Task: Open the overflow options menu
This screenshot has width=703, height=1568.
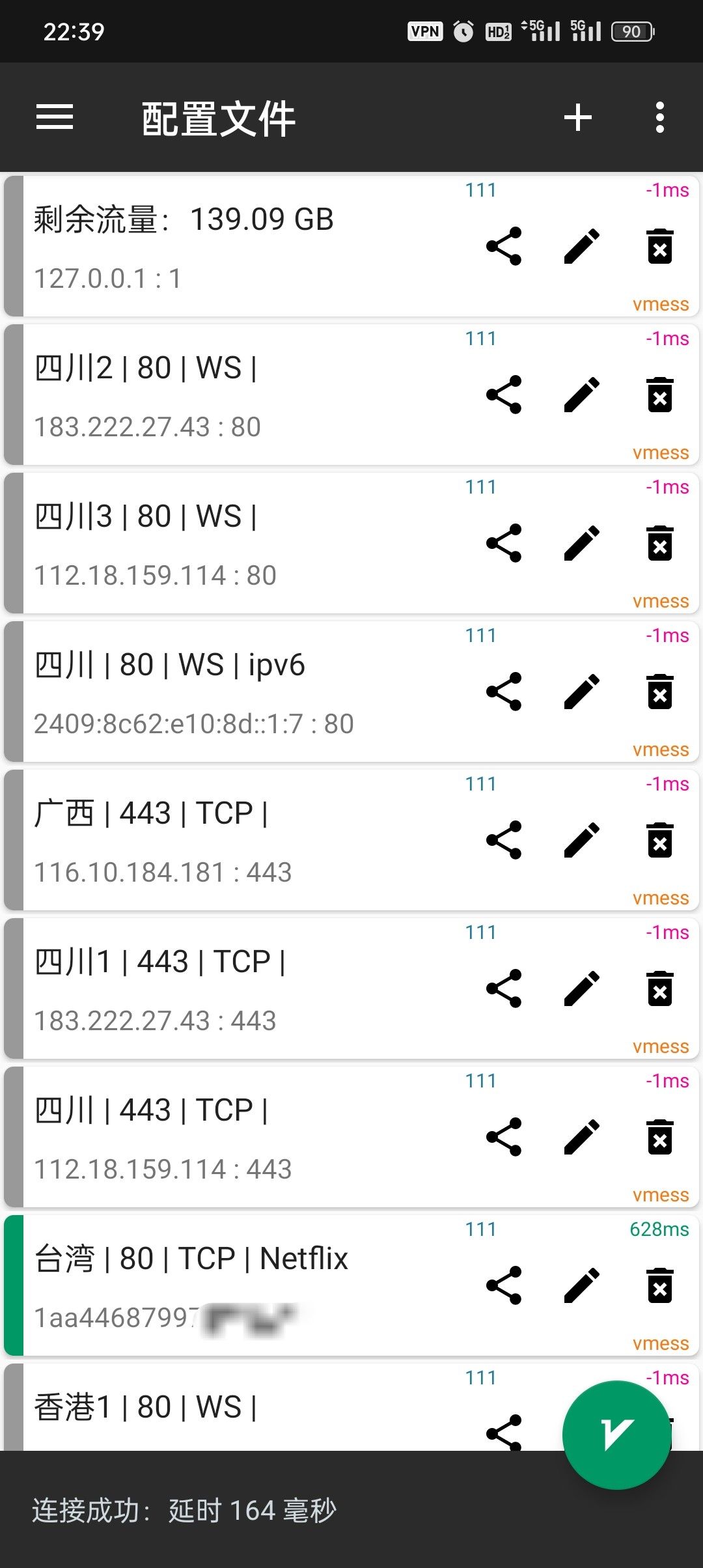Action: (659, 117)
